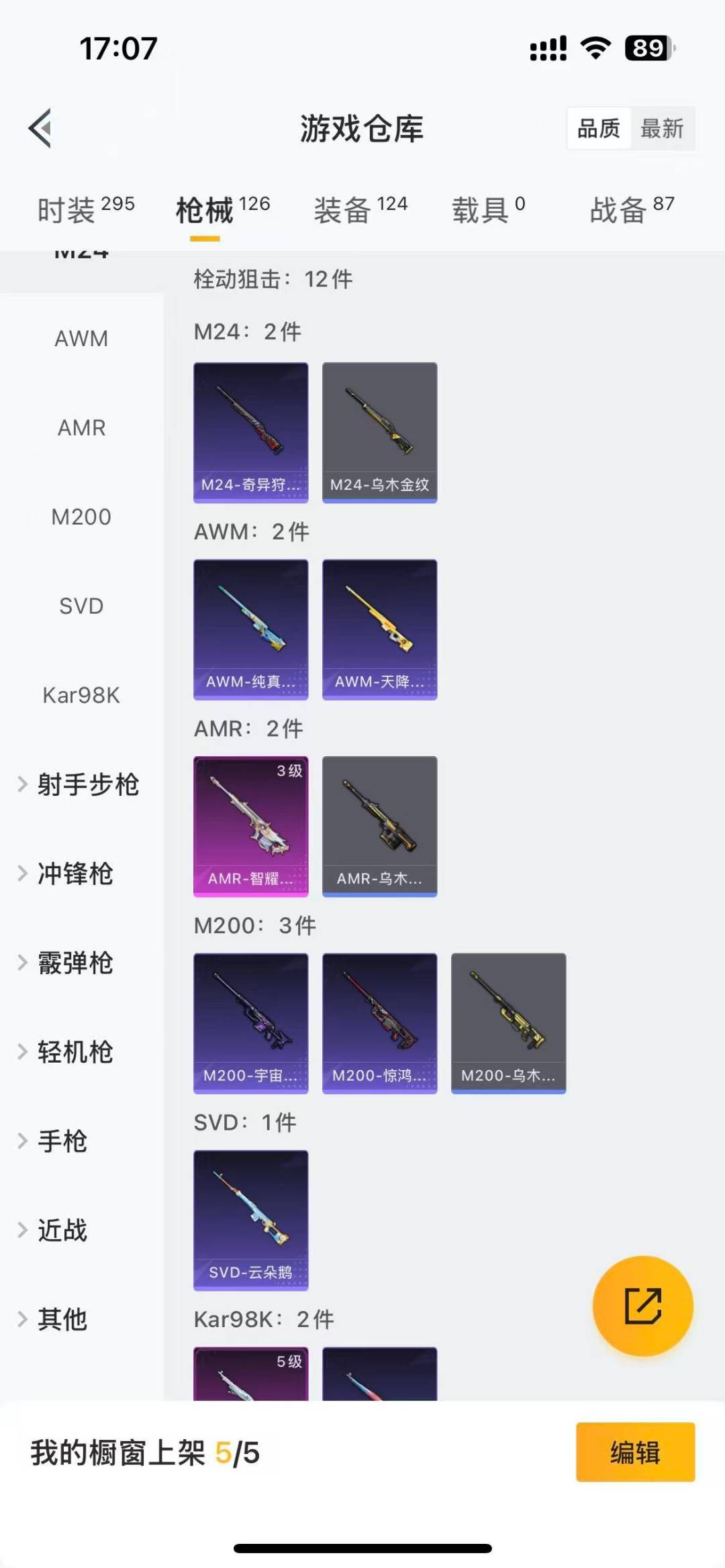Open the M24-乌木金纹 skin card
This screenshot has height=1568, width=725.
click(x=379, y=431)
